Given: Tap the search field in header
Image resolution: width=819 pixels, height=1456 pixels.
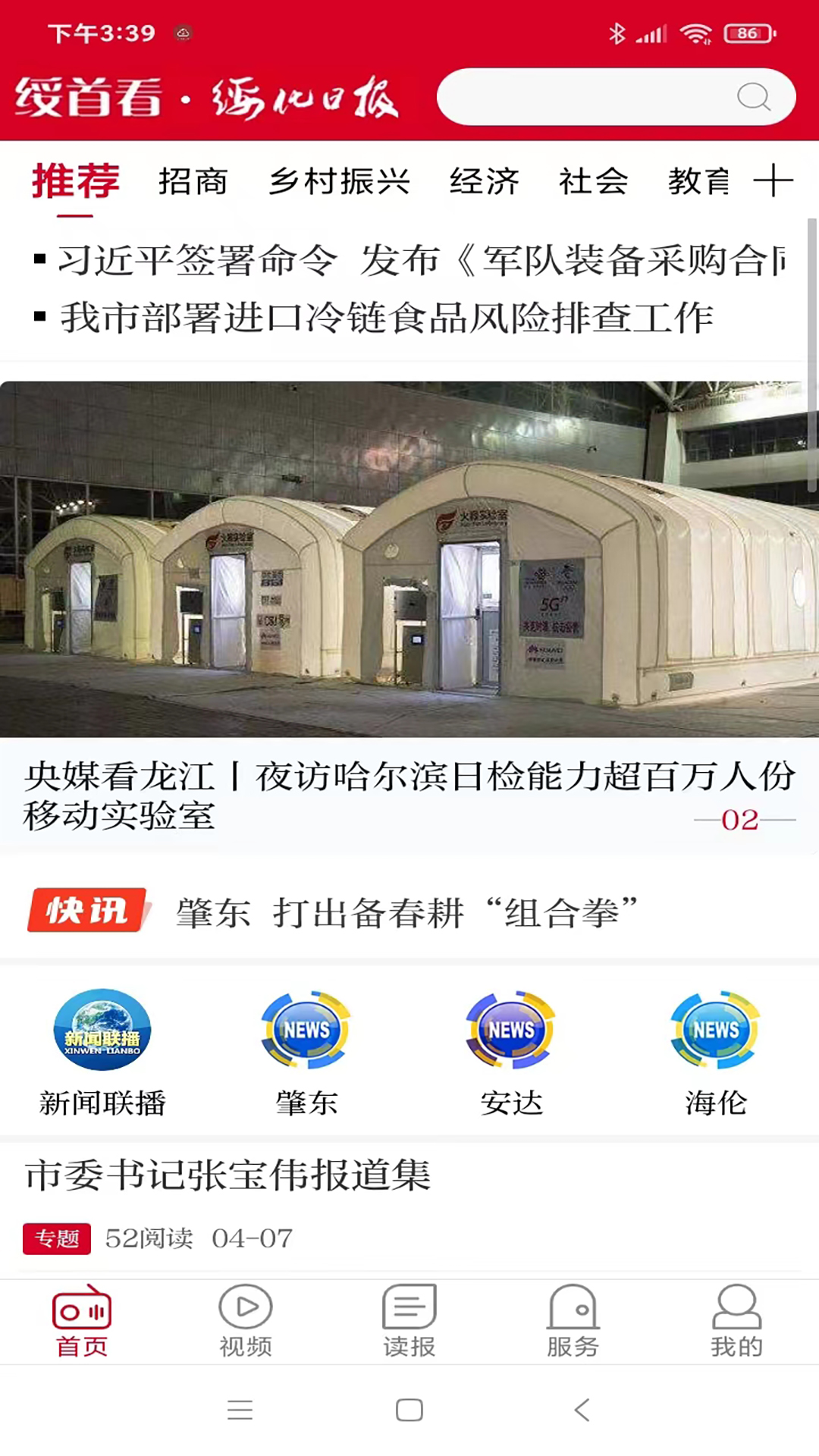Looking at the screenshot, I should (x=591, y=97).
